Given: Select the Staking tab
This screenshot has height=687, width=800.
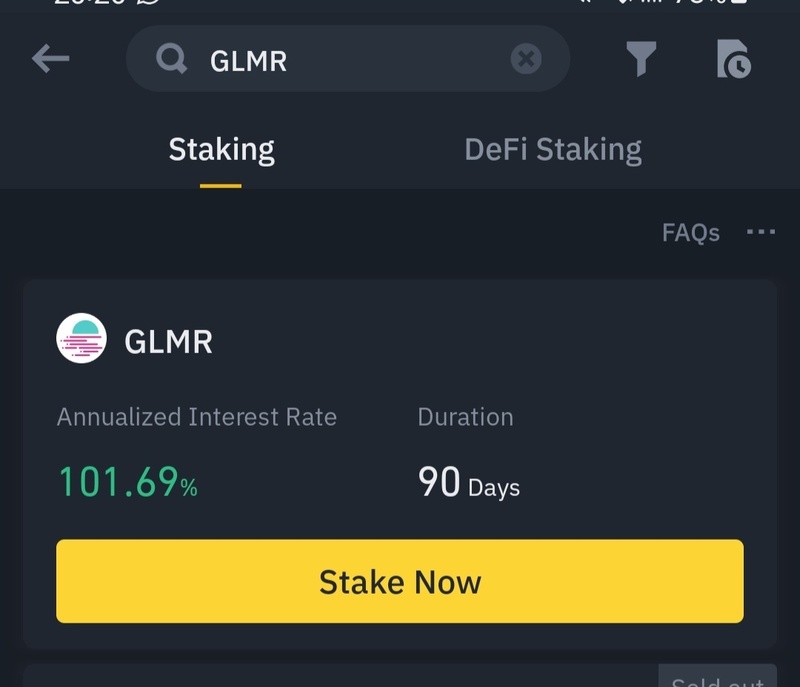Looking at the screenshot, I should (221, 150).
